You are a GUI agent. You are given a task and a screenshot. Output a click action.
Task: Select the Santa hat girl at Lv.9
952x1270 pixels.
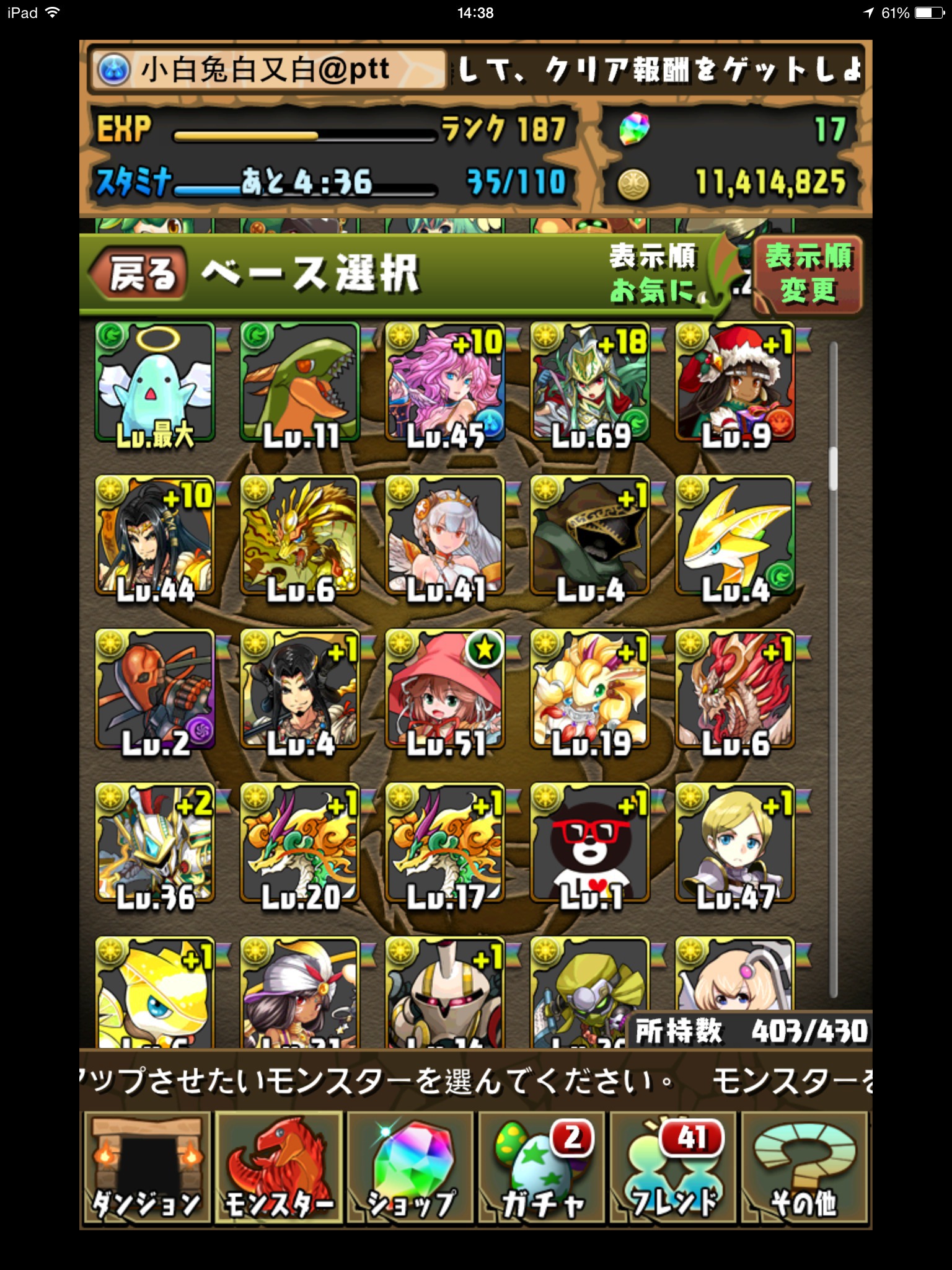[x=735, y=383]
